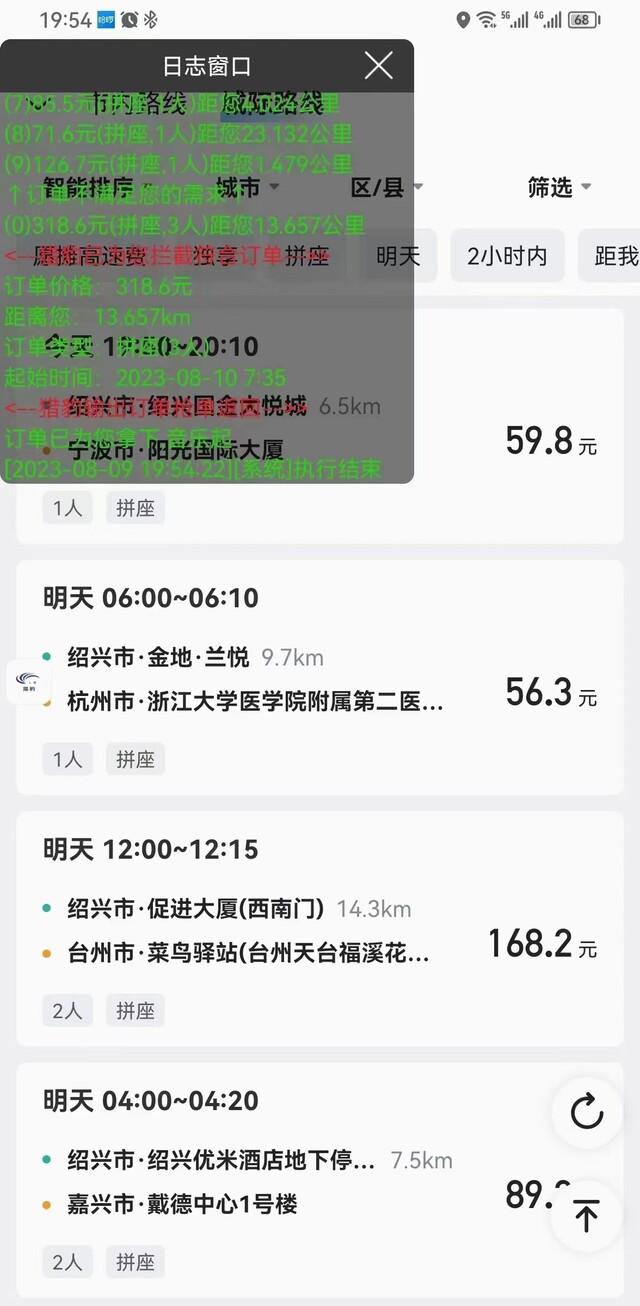Select the 2小时内 filter chip
640x1306 pixels.
[x=507, y=255]
